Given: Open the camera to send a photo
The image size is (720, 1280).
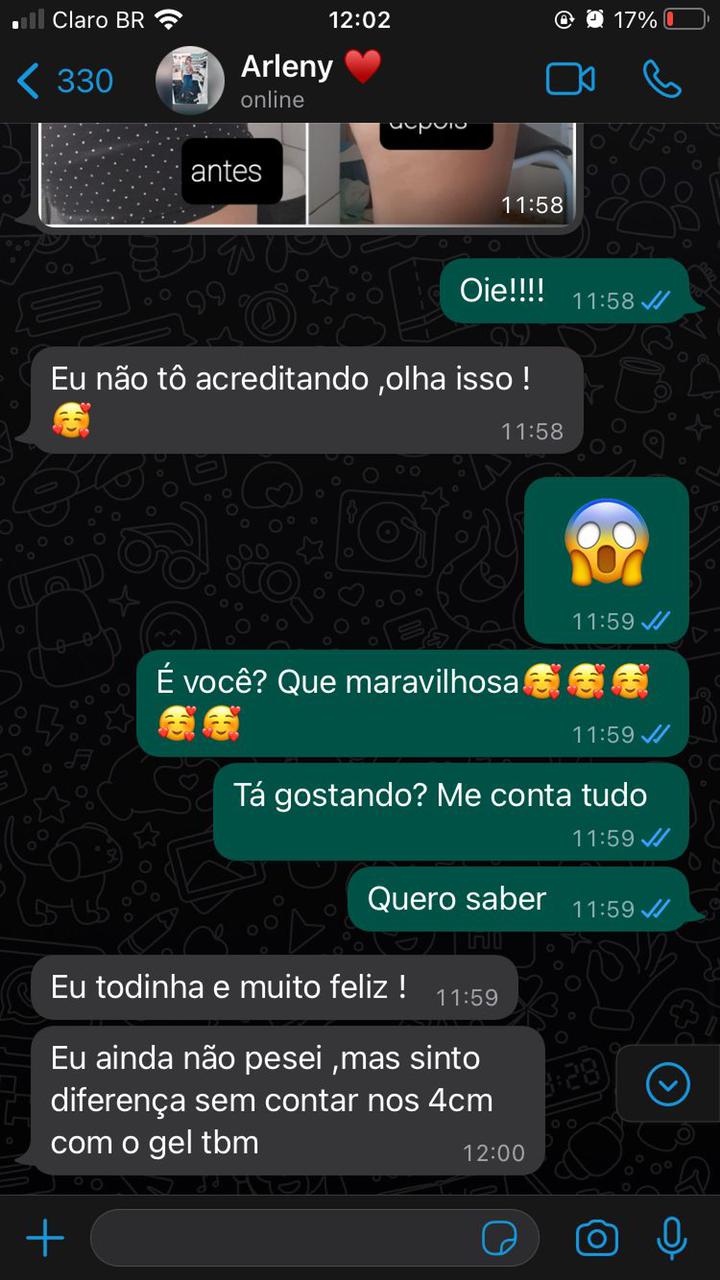Looking at the screenshot, I should pyautogui.click(x=597, y=1240).
